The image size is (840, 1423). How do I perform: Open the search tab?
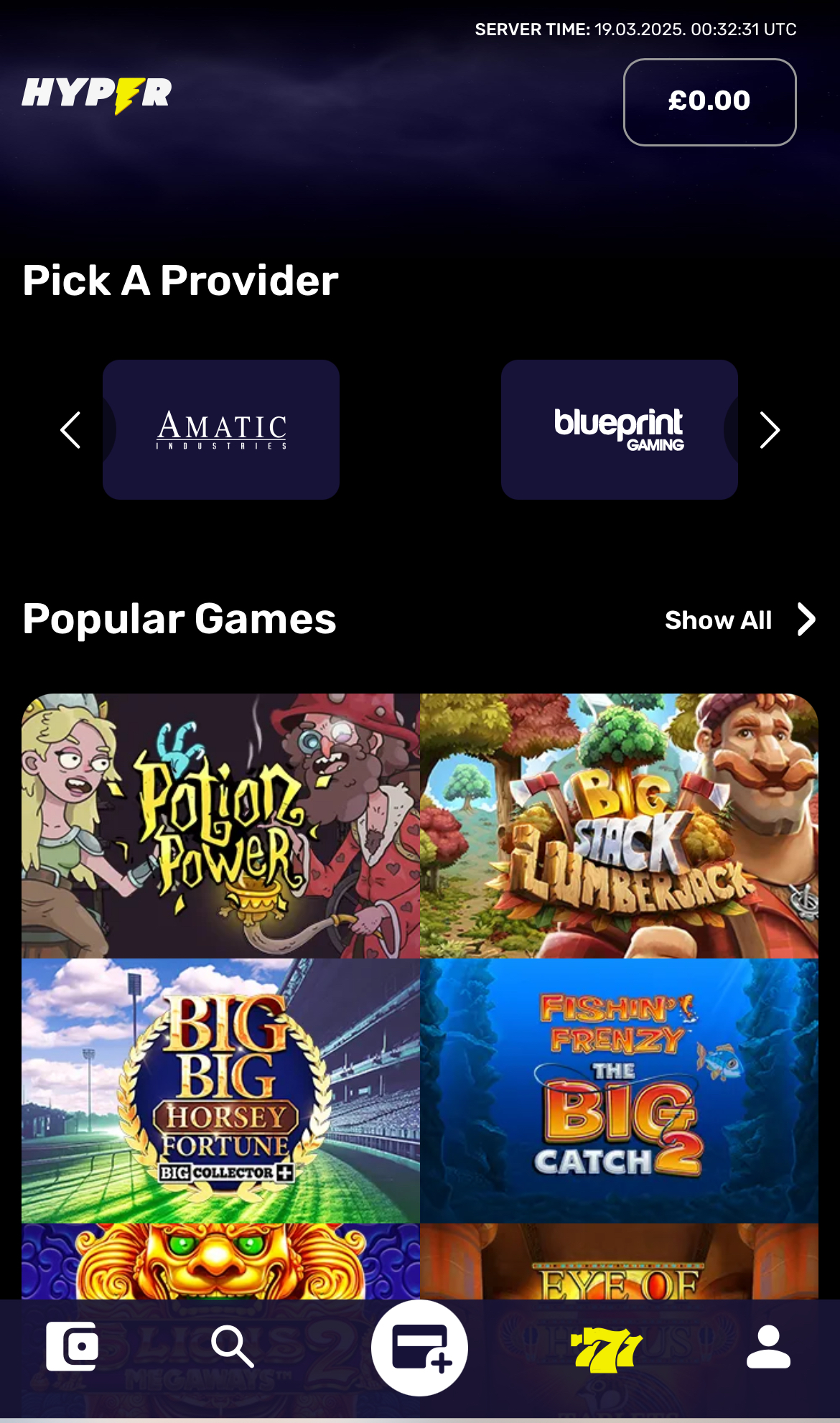point(232,1347)
